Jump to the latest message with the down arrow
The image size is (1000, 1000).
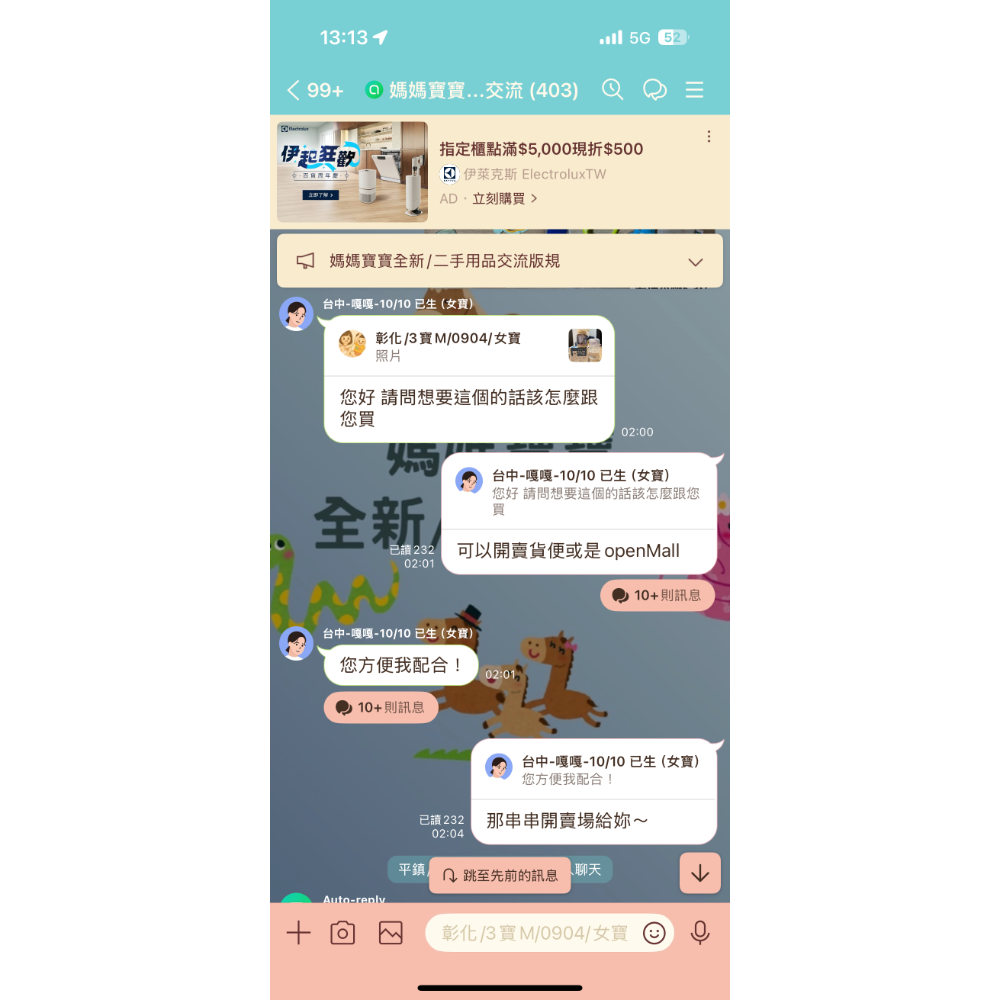click(699, 873)
